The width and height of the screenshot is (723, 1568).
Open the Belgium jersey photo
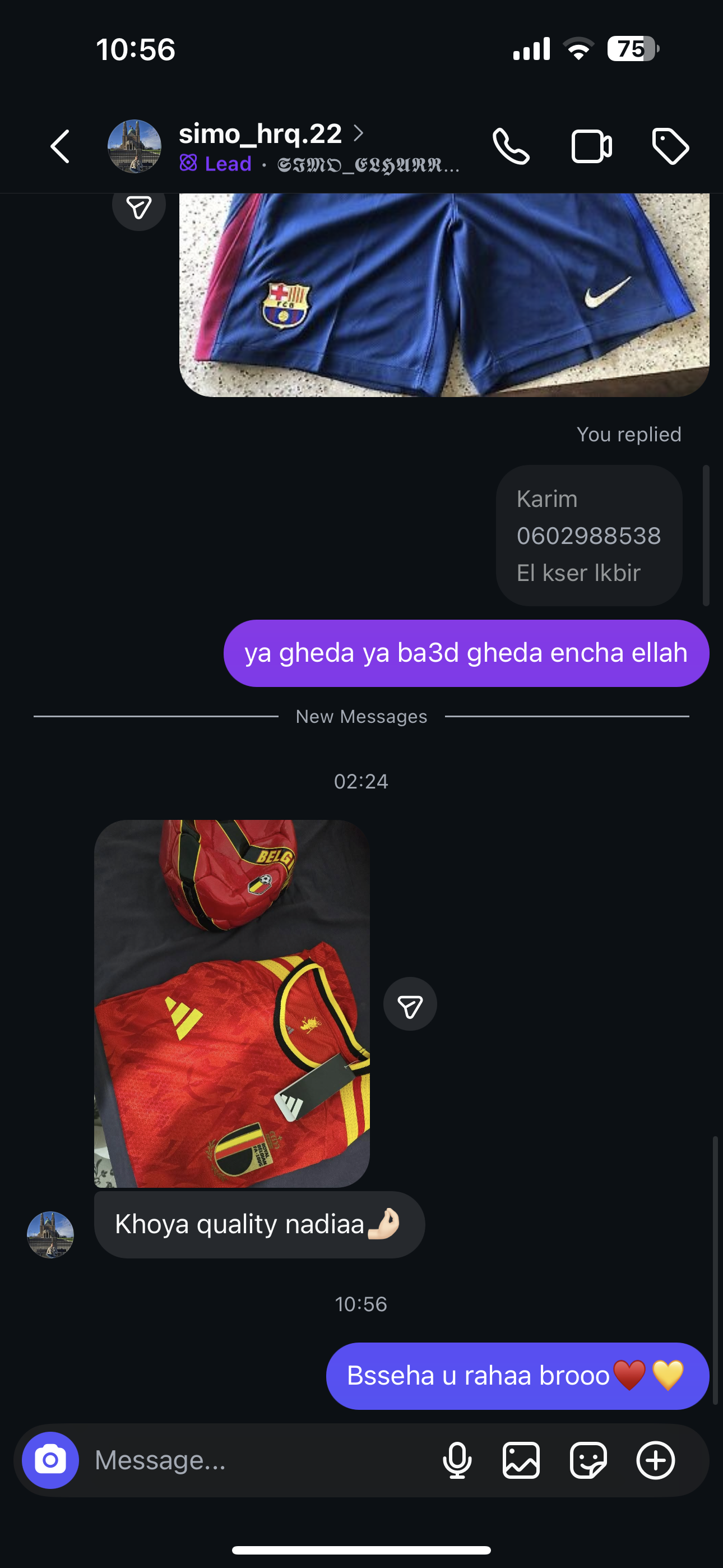(232, 1003)
